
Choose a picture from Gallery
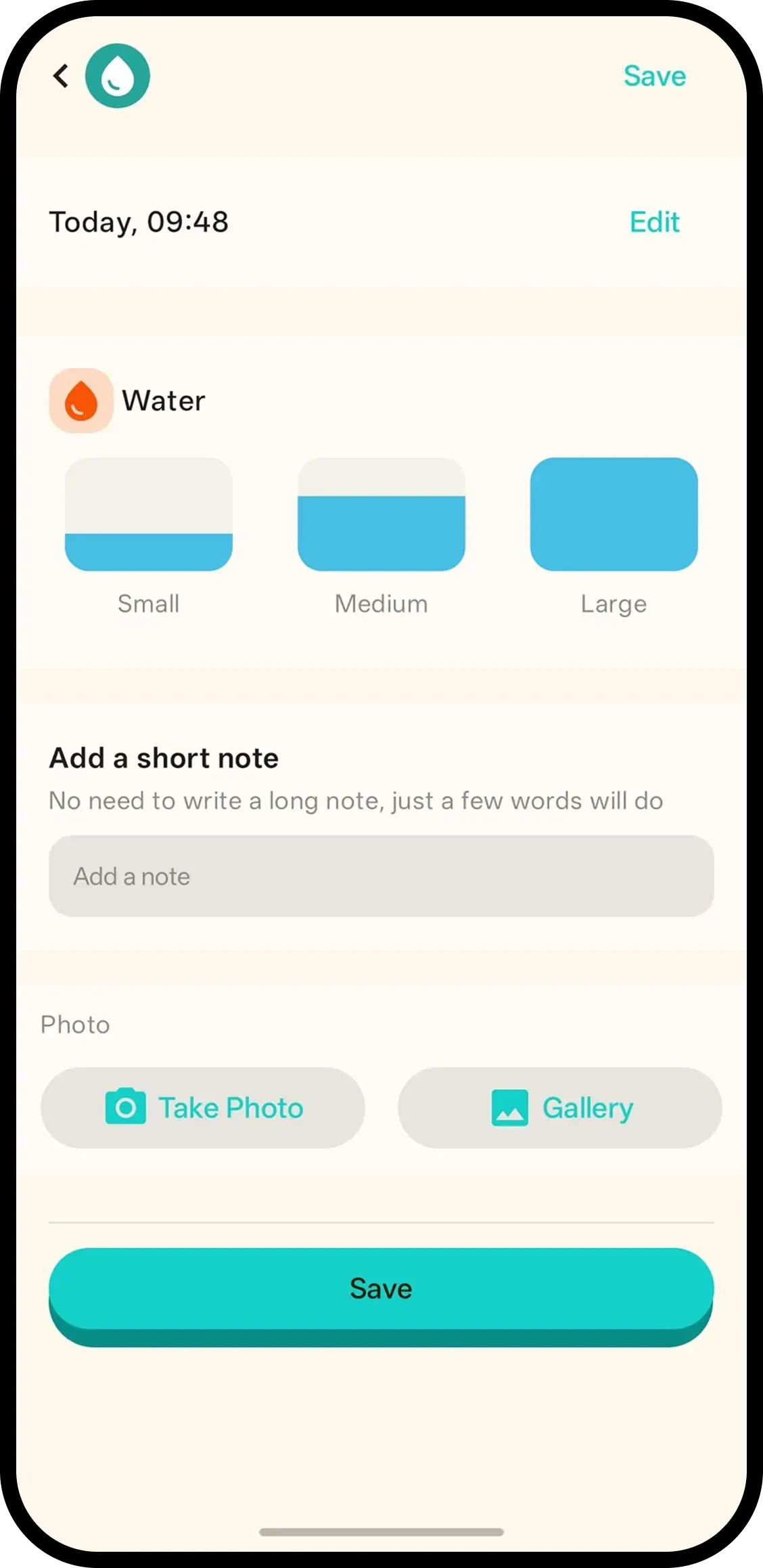tap(560, 1108)
